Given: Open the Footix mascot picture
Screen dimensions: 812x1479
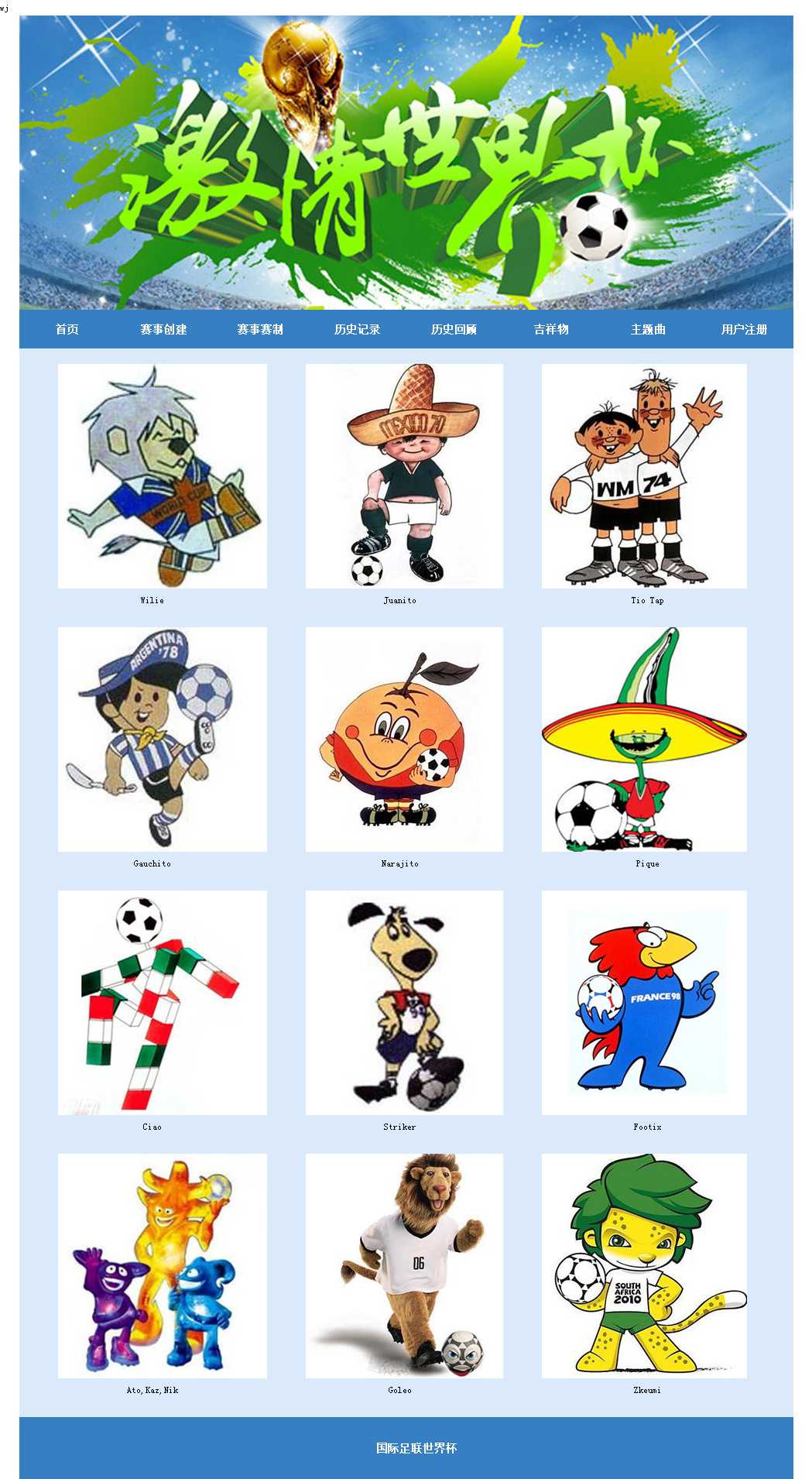Looking at the screenshot, I should 644,1003.
